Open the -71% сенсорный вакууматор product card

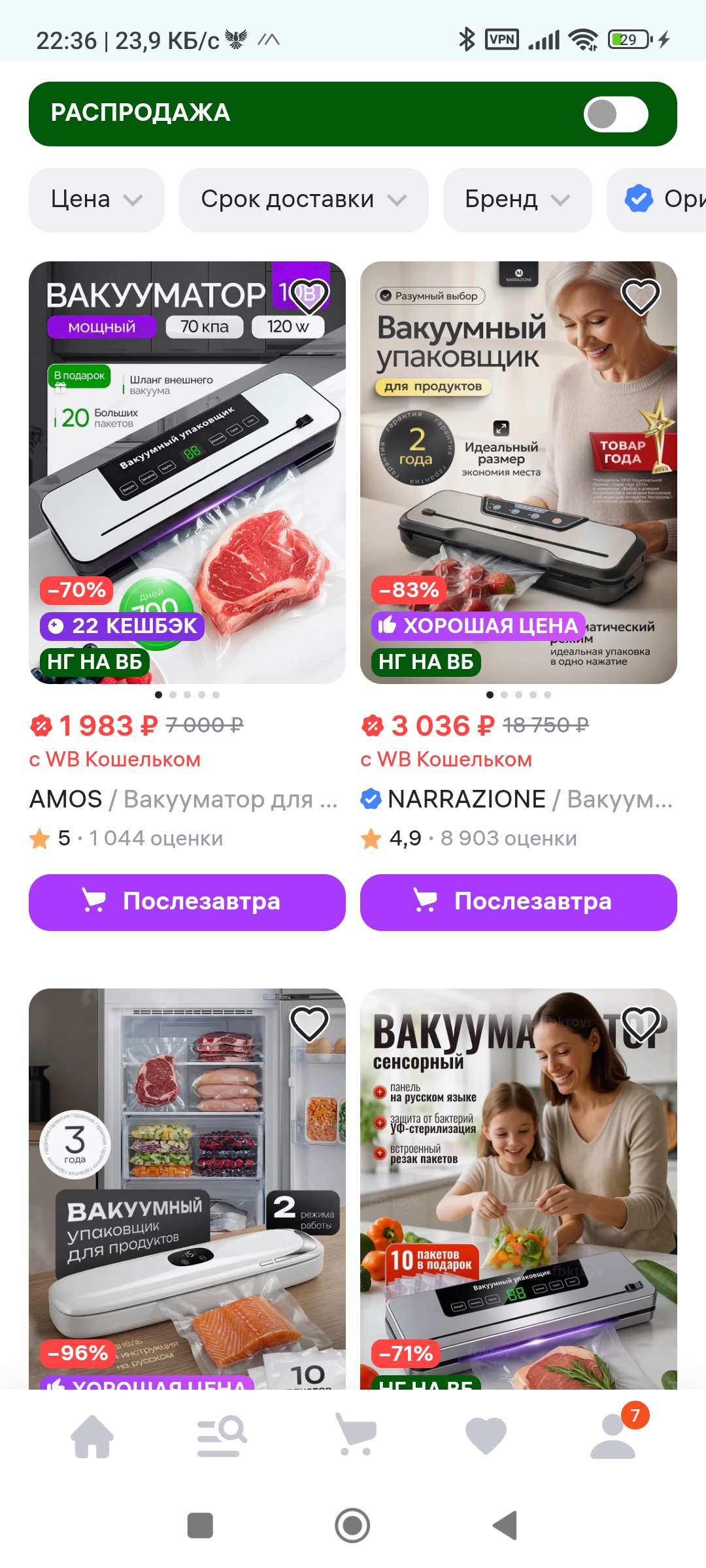coord(518,1189)
